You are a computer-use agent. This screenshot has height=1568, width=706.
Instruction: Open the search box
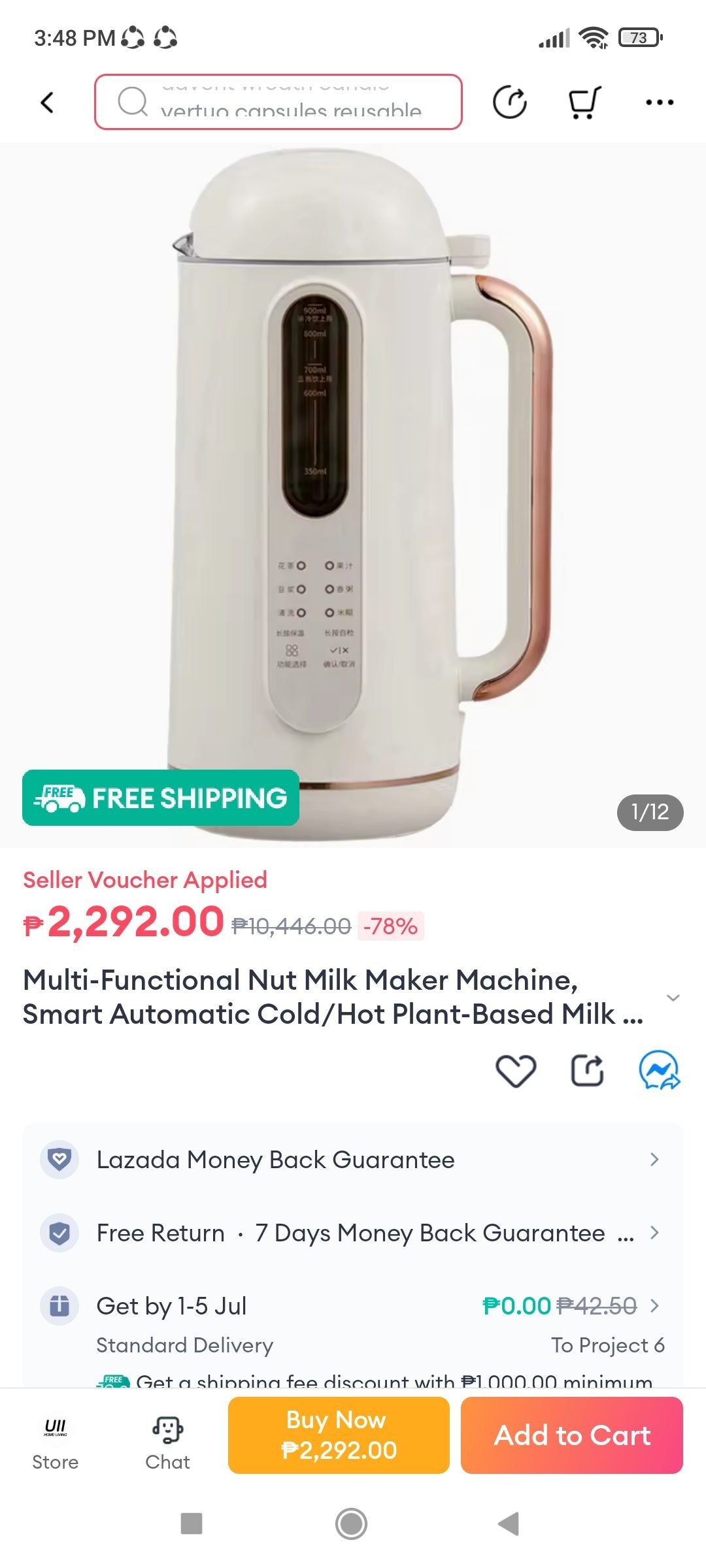click(278, 103)
